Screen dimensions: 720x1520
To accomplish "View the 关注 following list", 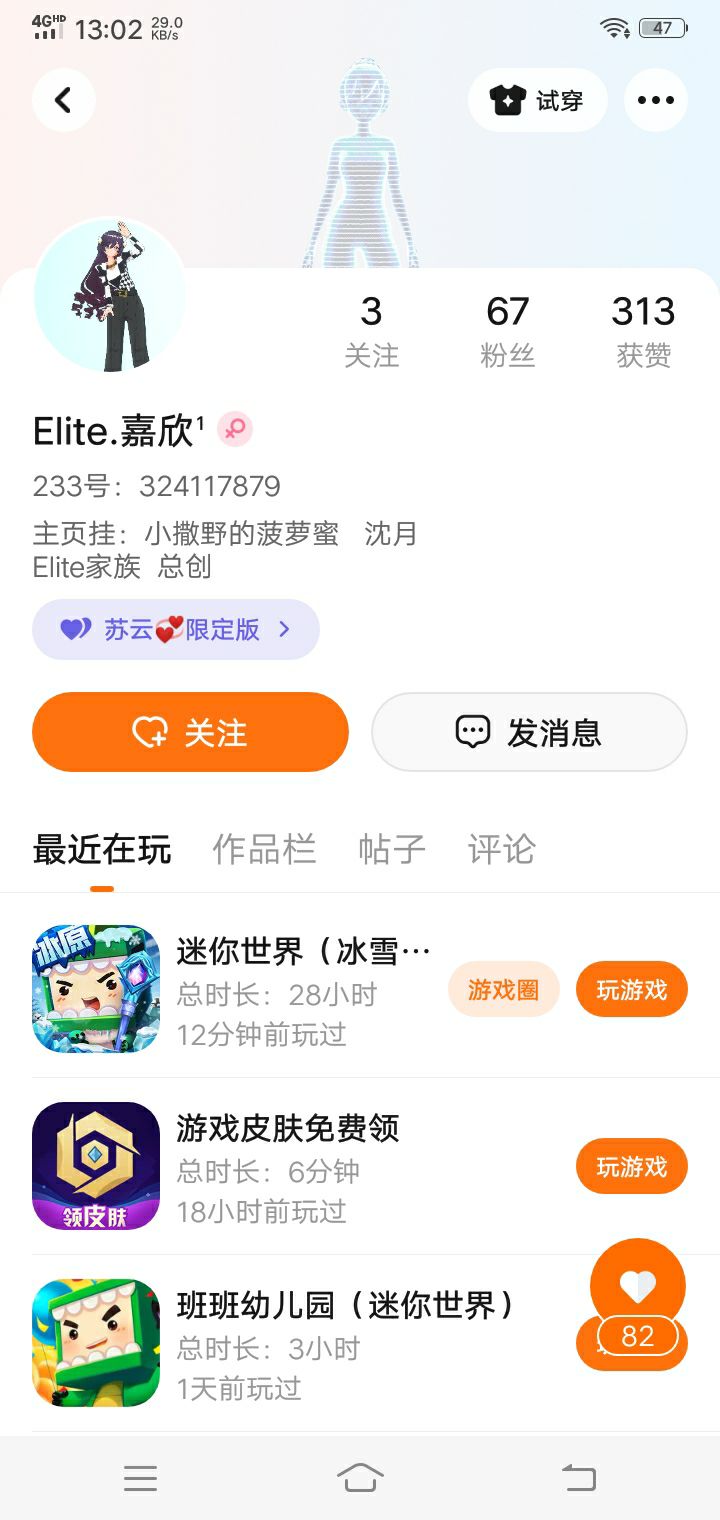I will point(371,330).
